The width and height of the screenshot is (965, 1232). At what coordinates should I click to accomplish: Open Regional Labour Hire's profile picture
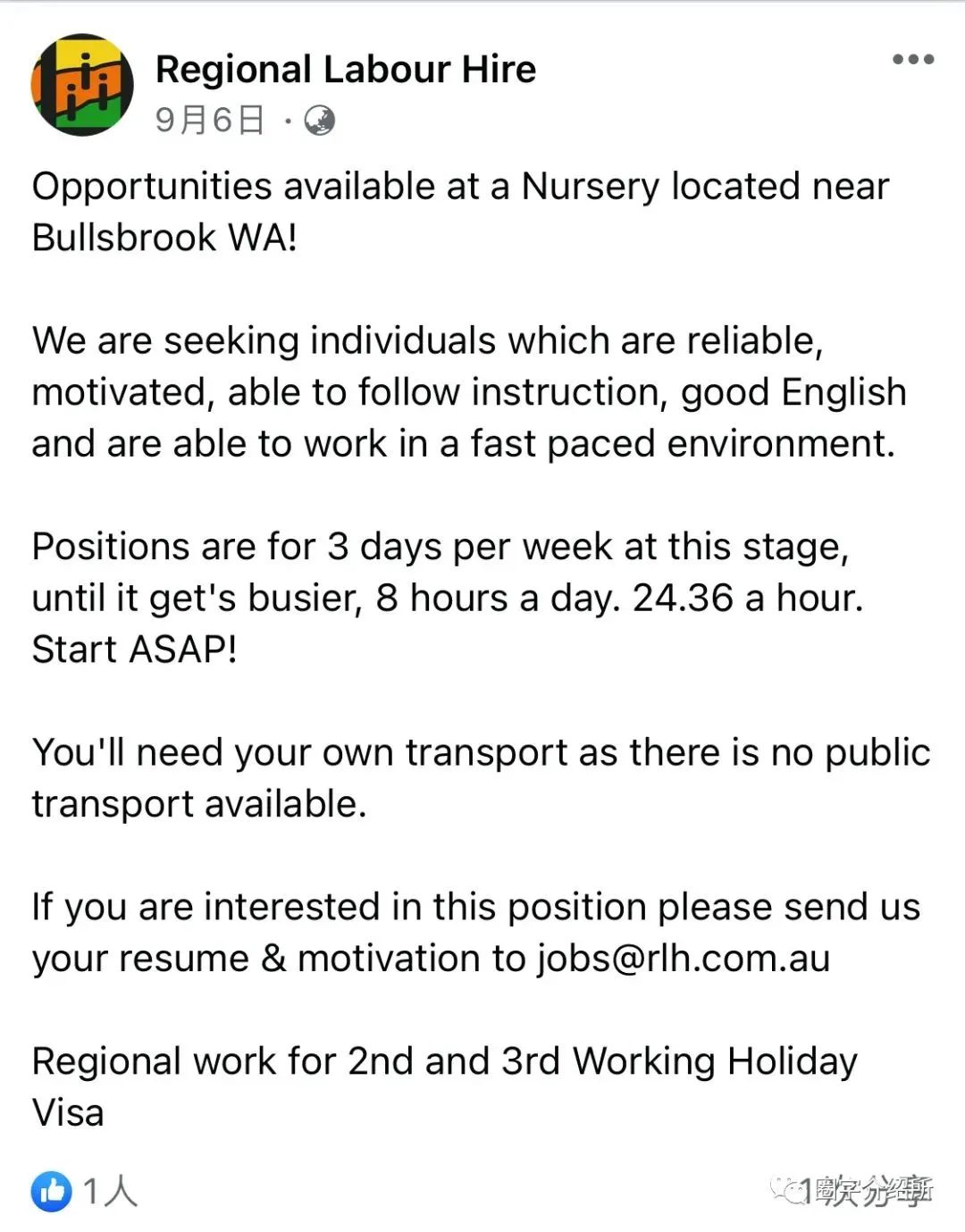82,85
